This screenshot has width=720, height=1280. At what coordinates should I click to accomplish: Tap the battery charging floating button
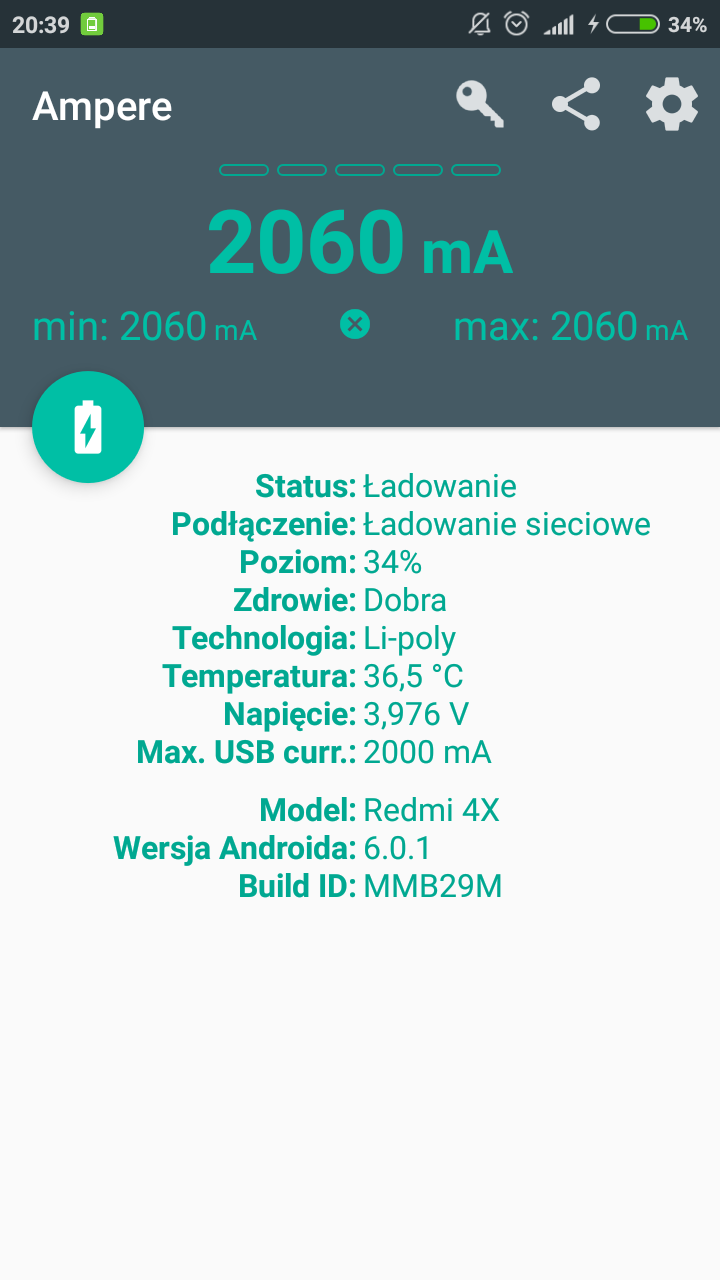click(x=88, y=428)
